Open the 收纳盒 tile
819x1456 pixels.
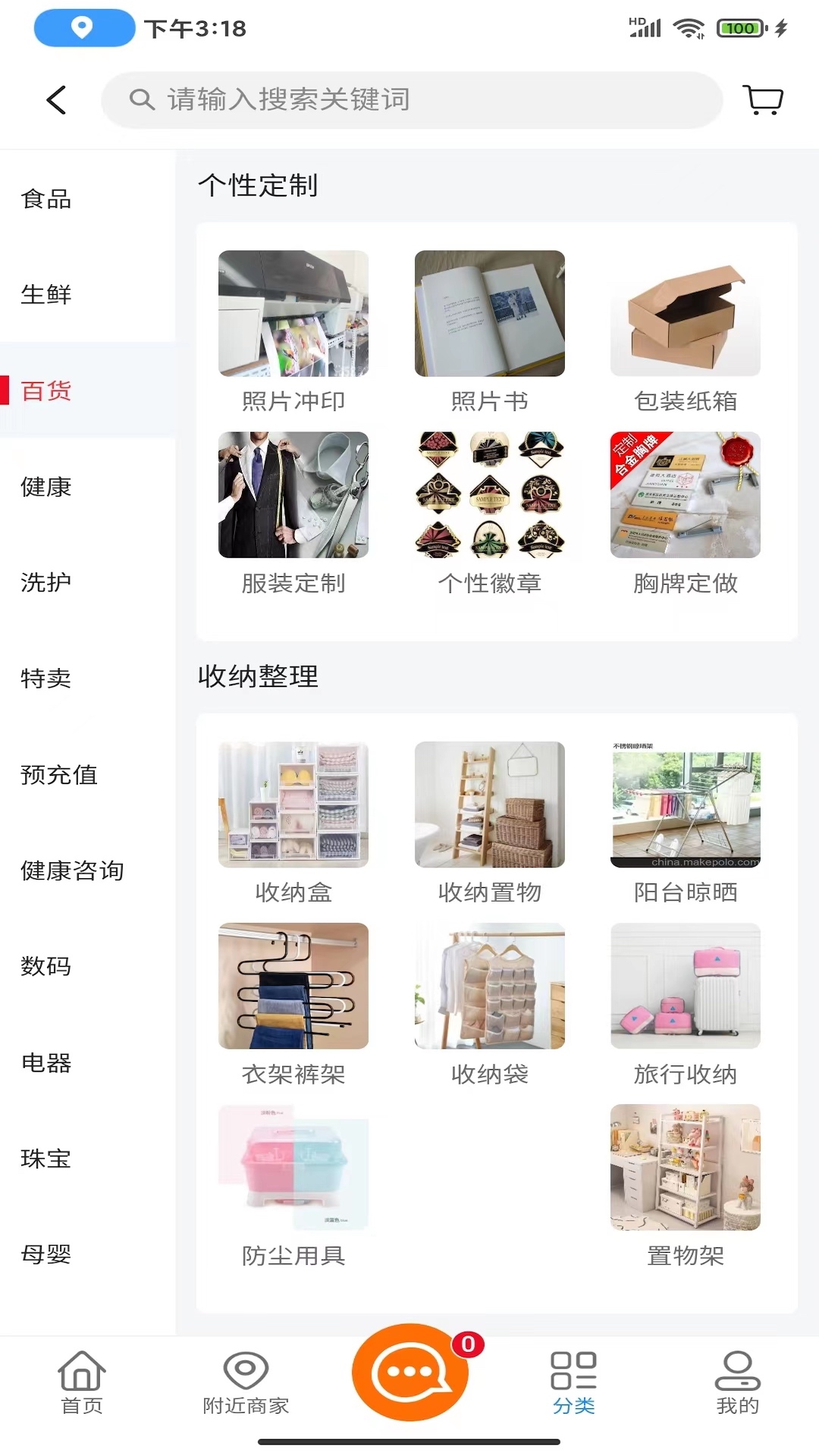[x=293, y=823]
